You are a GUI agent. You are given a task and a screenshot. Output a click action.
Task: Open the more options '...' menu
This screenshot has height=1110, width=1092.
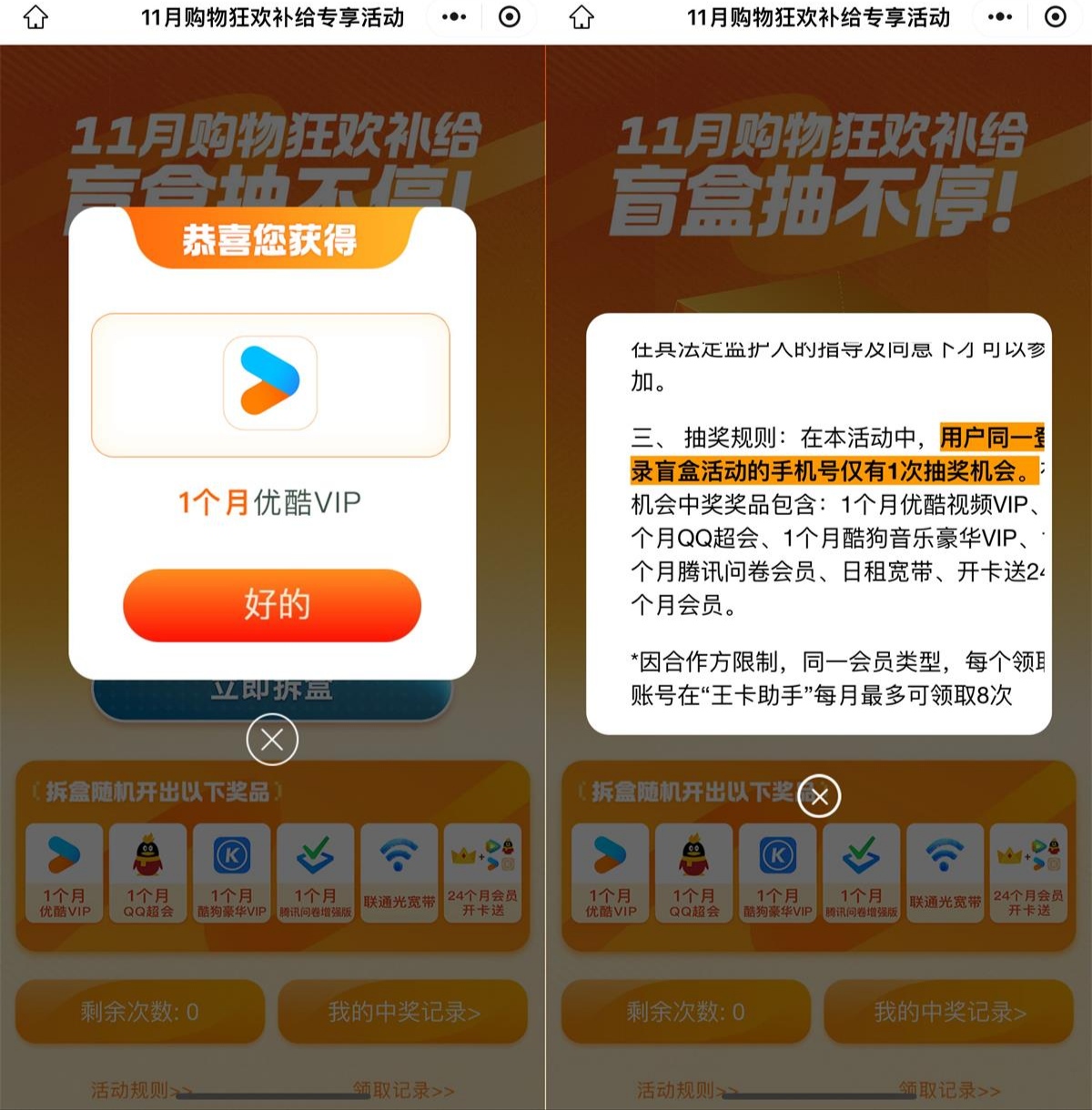tap(452, 16)
